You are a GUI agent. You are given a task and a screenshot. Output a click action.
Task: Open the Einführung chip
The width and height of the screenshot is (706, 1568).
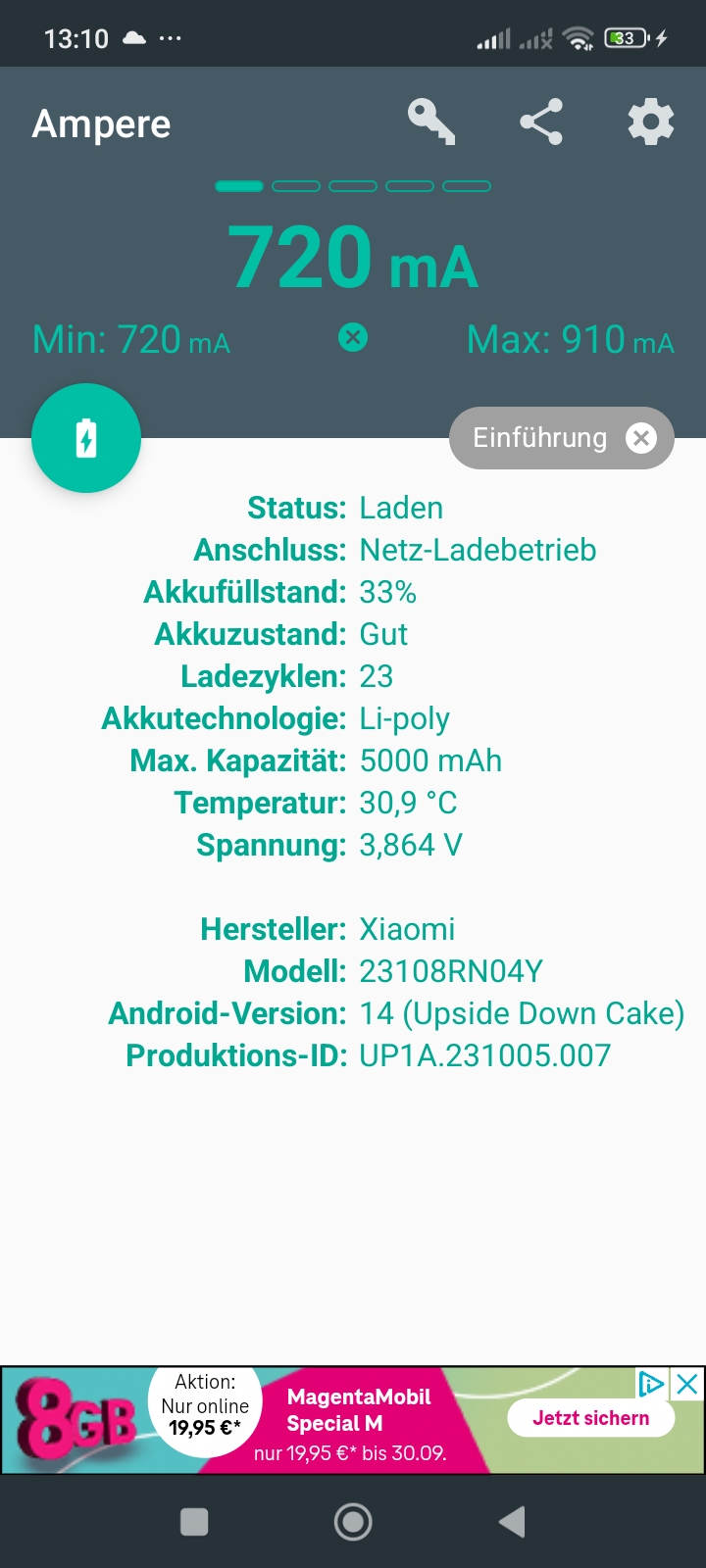tap(539, 438)
